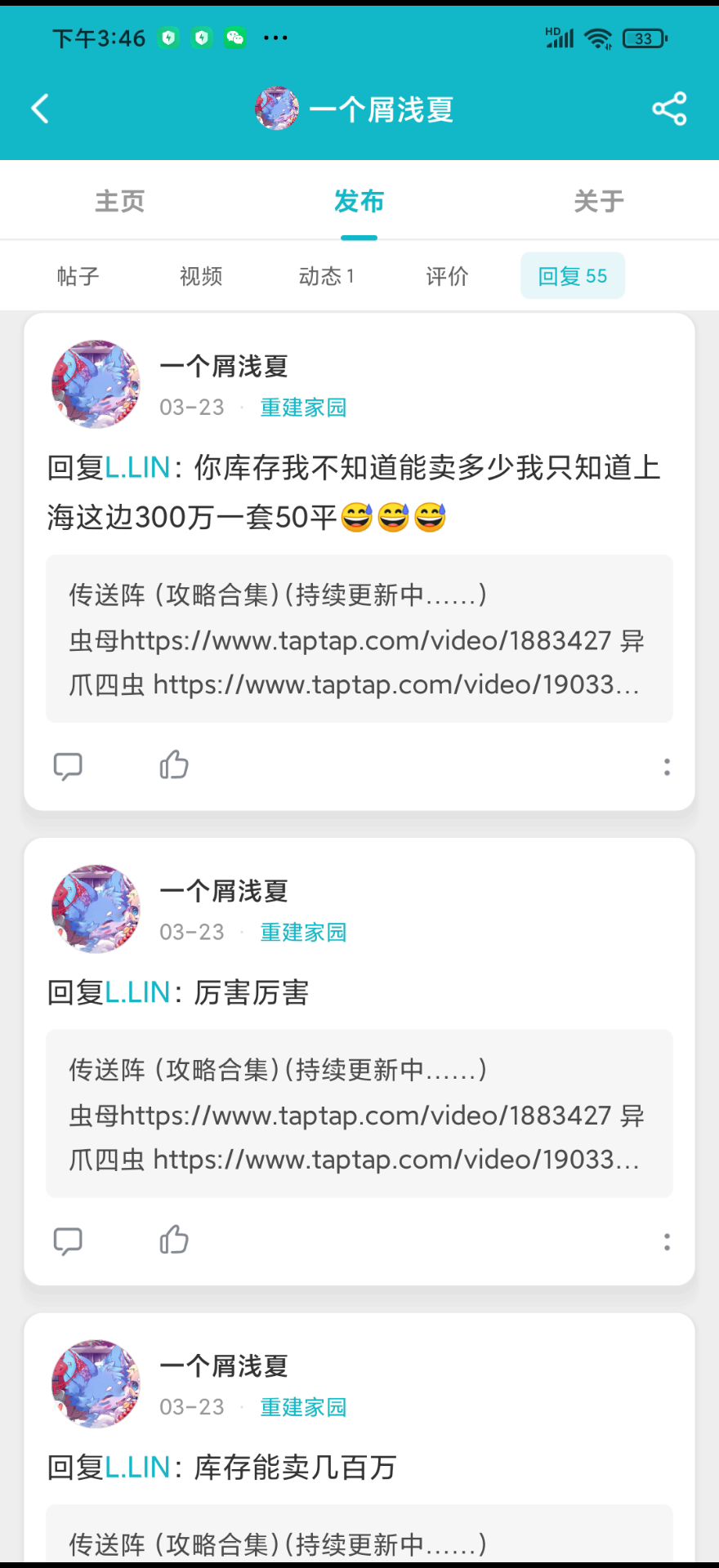
Task: Like the 300万一套50平 reply
Action: click(x=174, y=765)
